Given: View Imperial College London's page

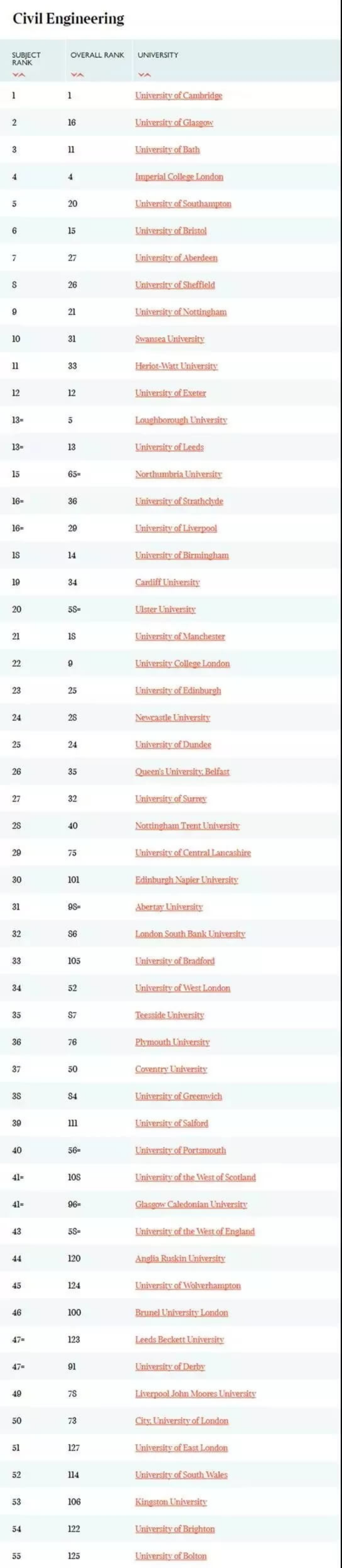Looking at the screenshot, I should 179,176.
